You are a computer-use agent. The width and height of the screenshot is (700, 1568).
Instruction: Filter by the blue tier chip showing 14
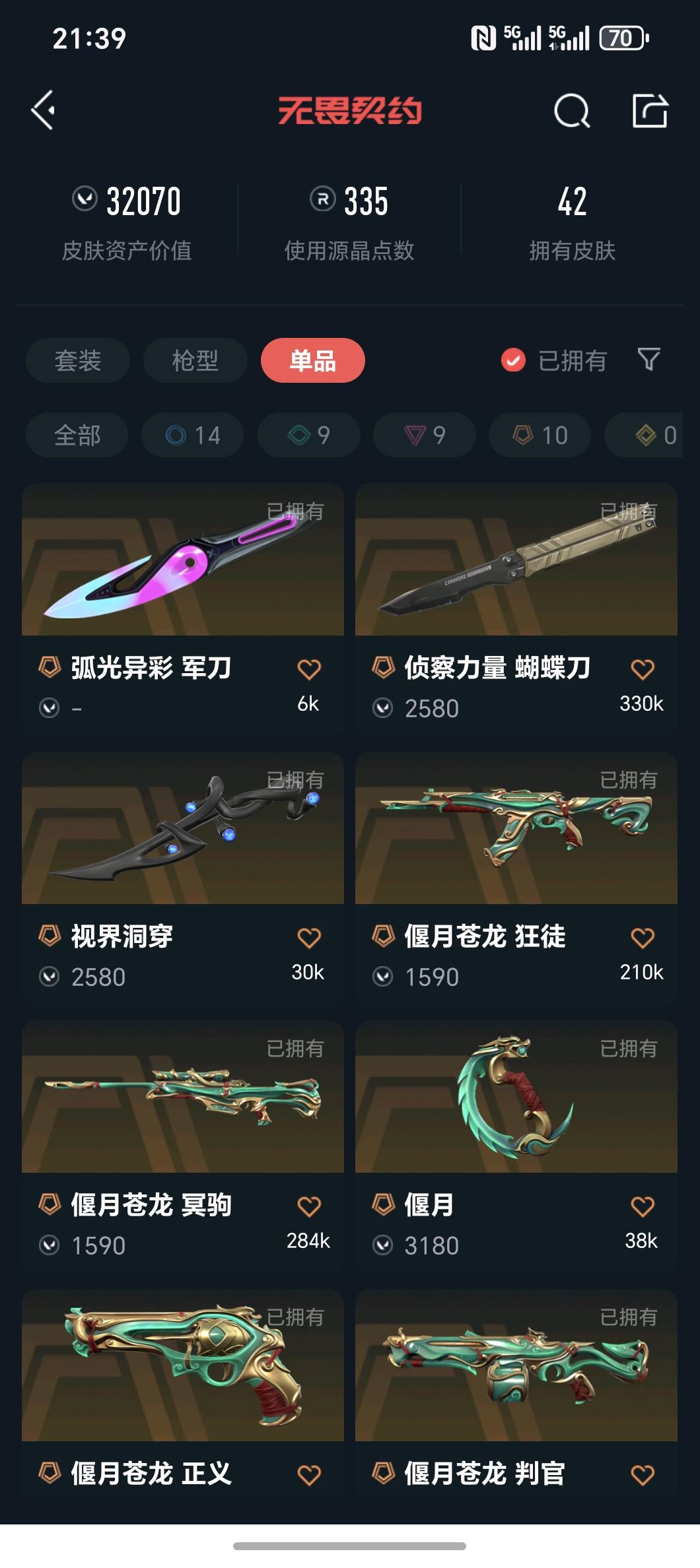point(192,435)
